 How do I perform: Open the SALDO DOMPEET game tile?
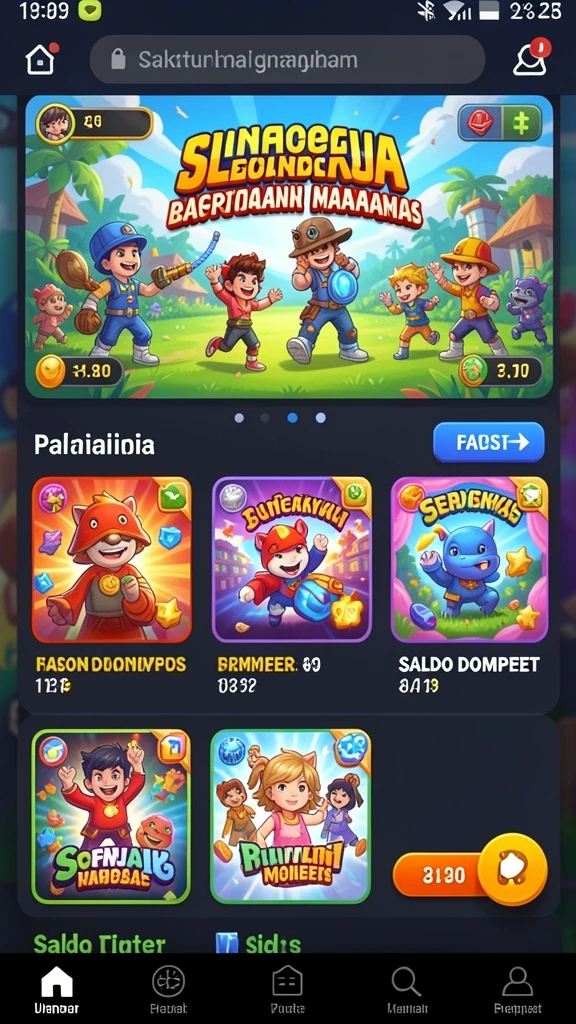[470, 560]
